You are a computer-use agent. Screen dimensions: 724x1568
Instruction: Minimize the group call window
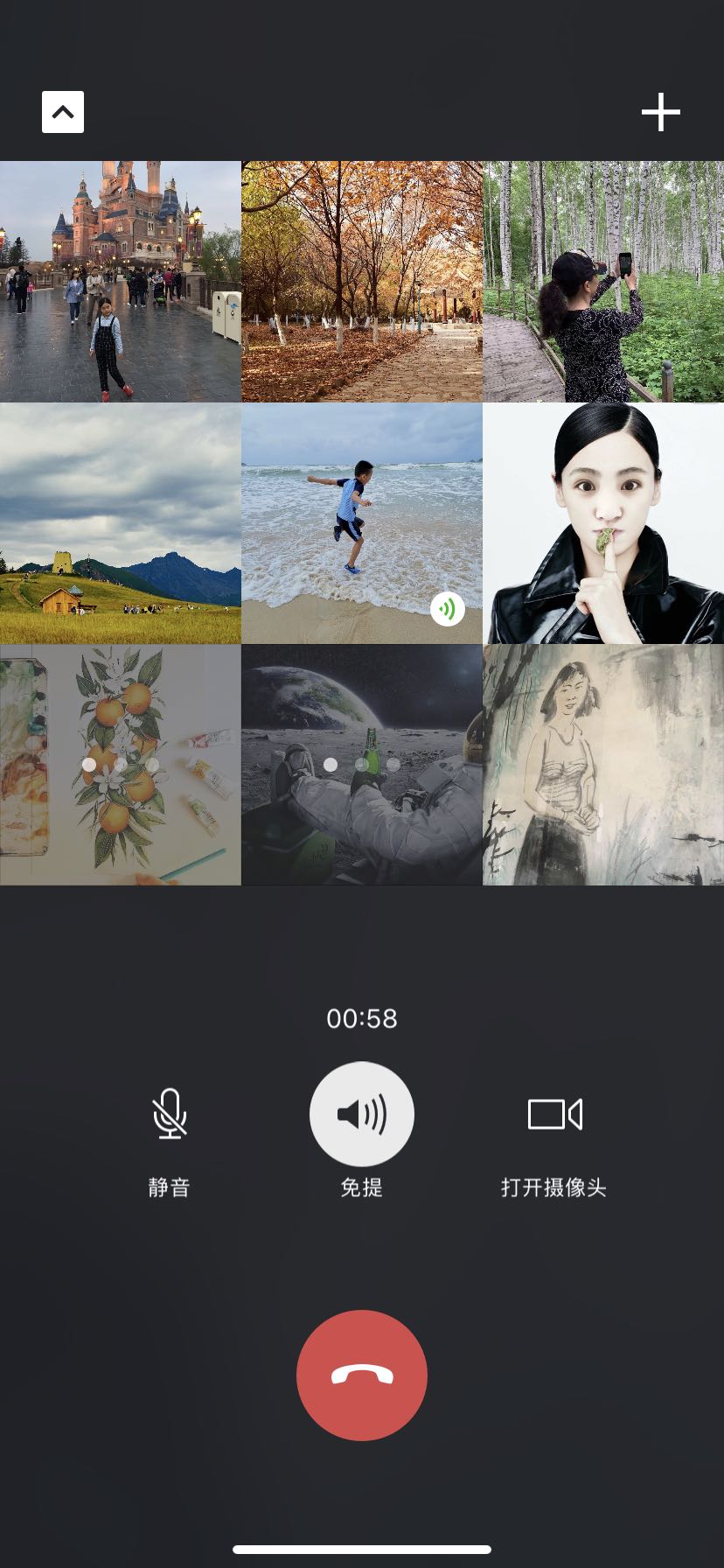[63, 112]
